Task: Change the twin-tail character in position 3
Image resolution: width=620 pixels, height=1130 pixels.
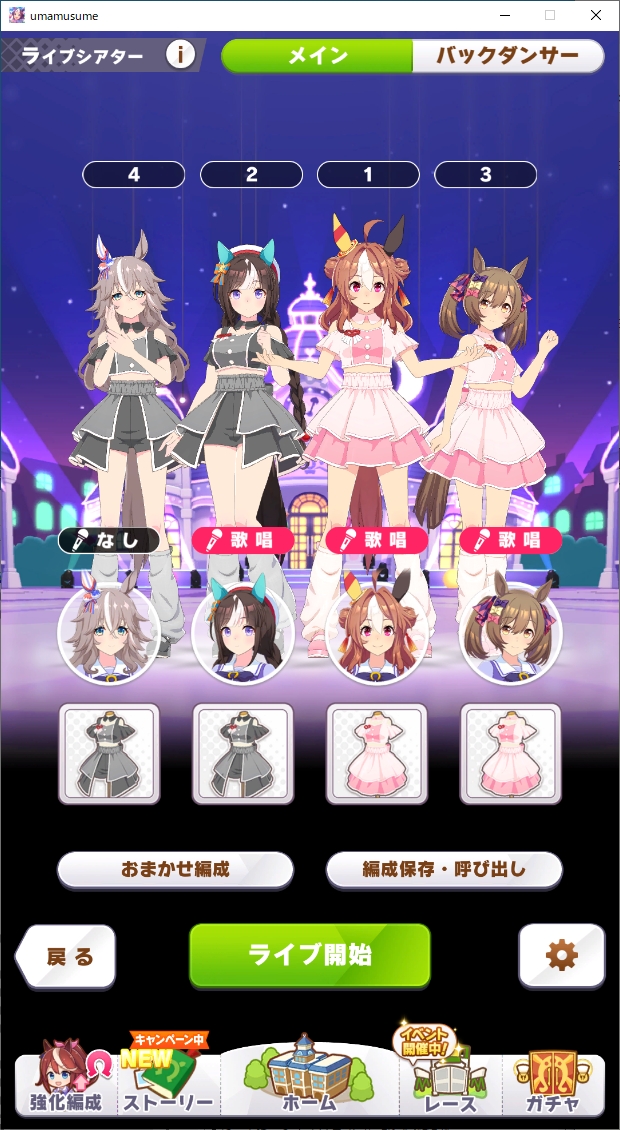Action: (x=510, y=633)
